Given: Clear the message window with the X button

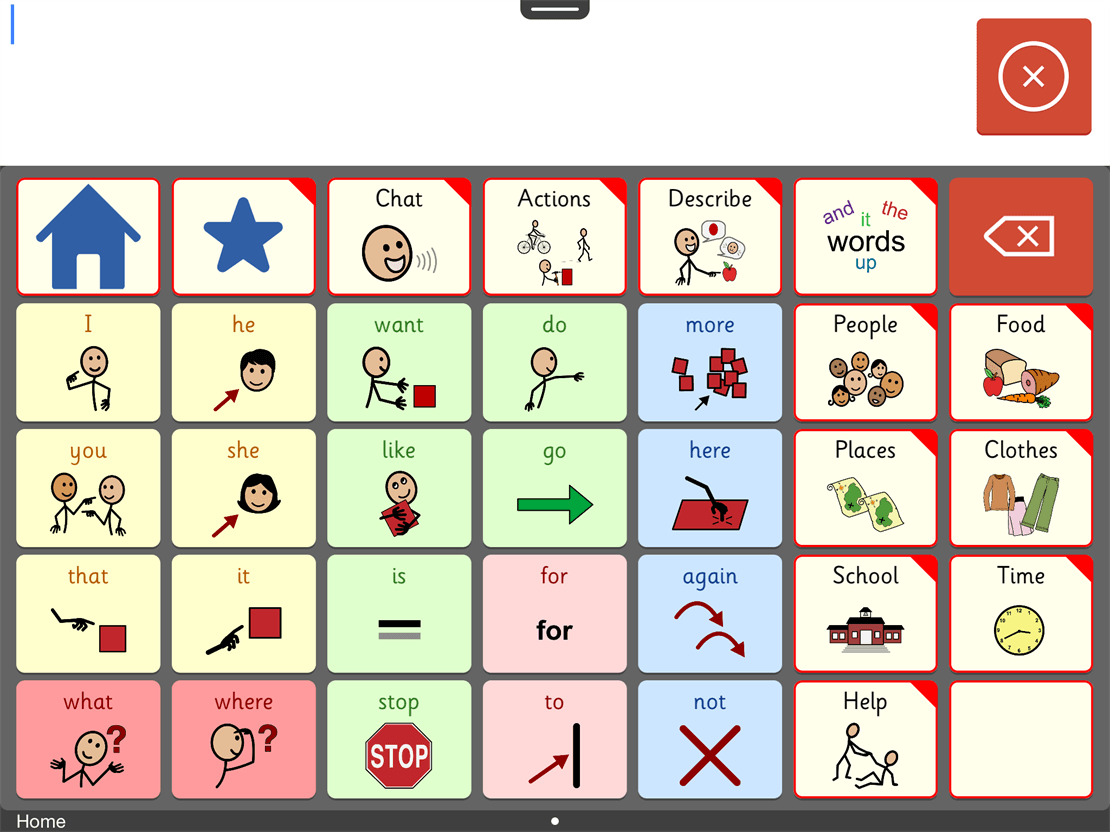Looking at the screenshot, I should [x=1033, y=76].
